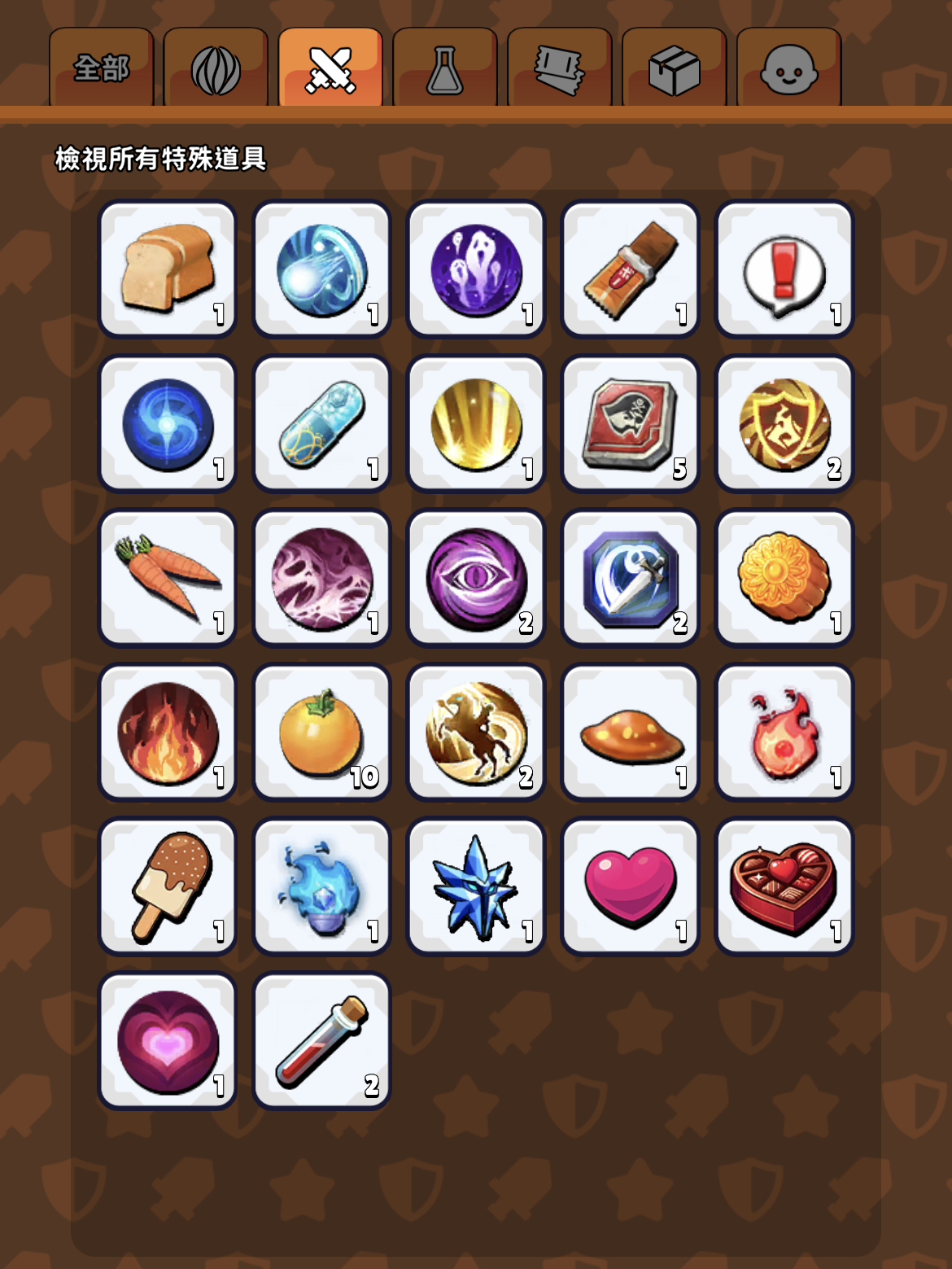Switch to the 全部 tab
This screenshot has height=1269, width=952.
[x=101, y=69]
